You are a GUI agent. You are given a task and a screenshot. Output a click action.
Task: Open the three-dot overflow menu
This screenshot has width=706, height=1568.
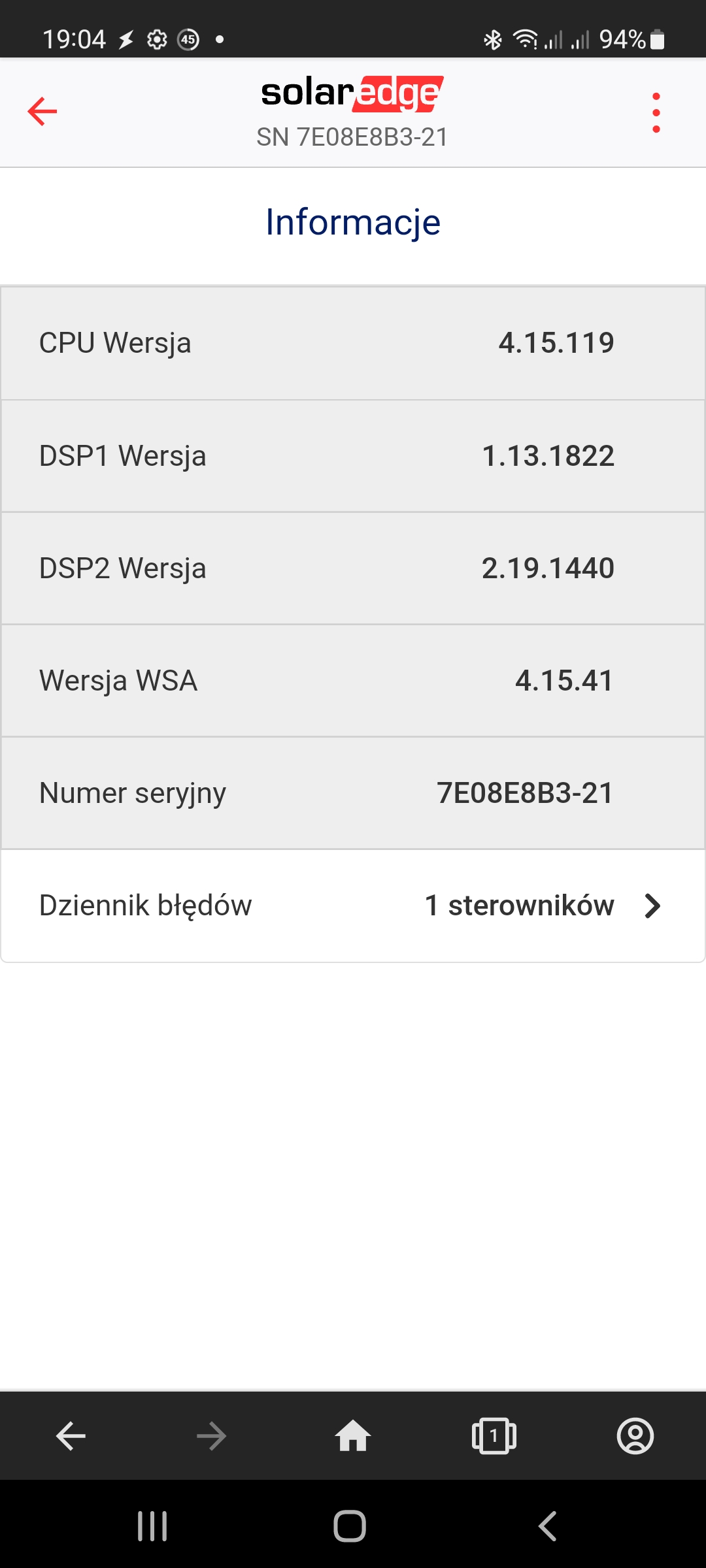(656, 111)
